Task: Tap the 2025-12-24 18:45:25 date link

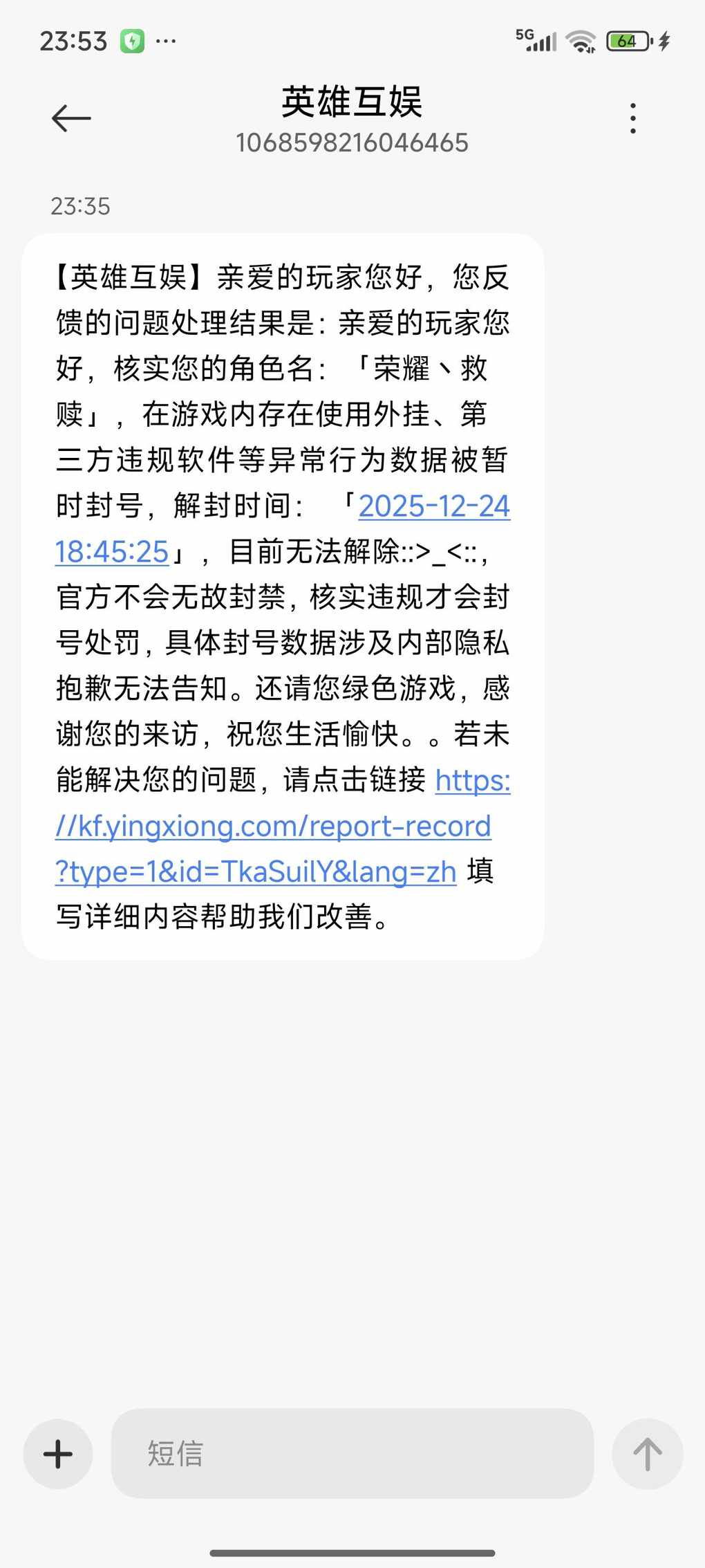Action: coord(433,506)
